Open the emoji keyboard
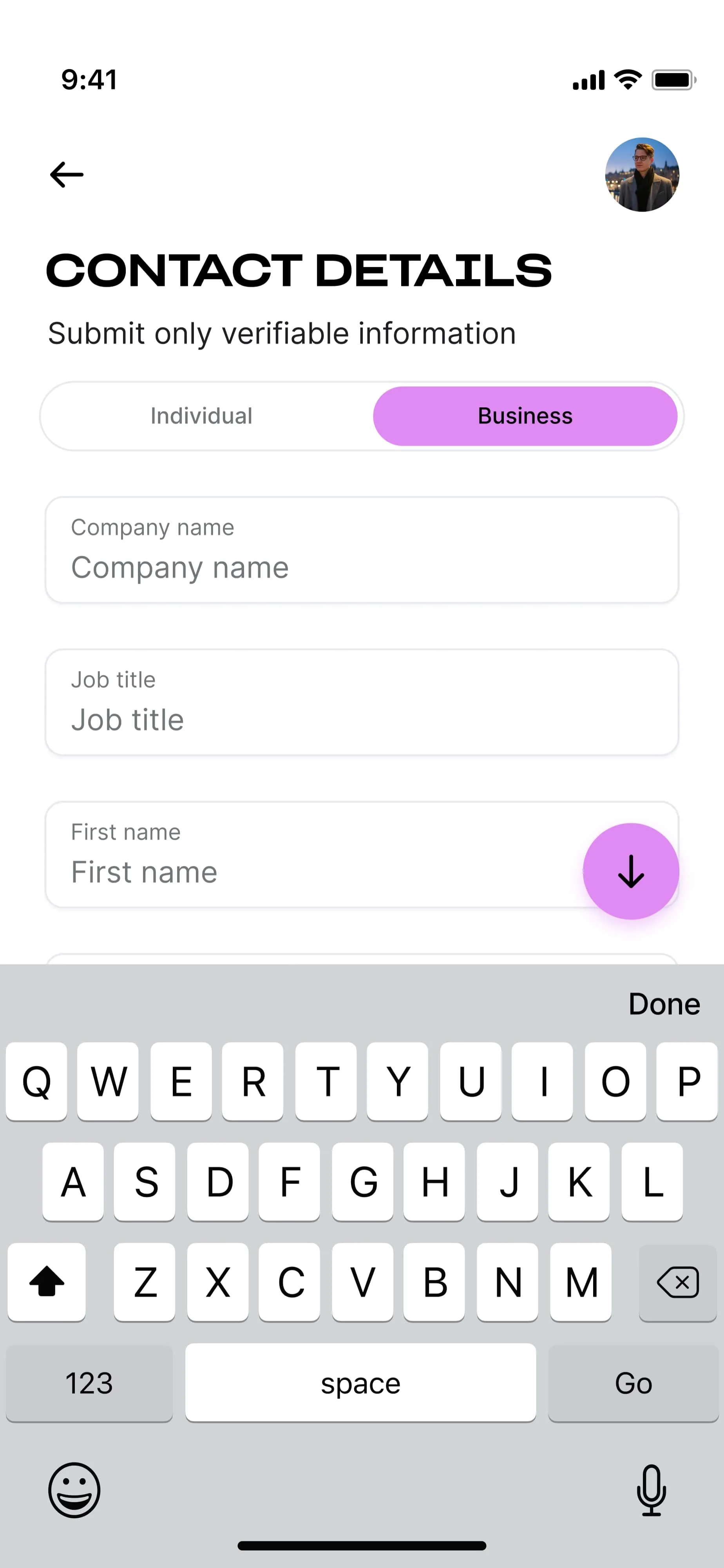This screenshot has height=1568, width=724. click(x=74, y=1490)
